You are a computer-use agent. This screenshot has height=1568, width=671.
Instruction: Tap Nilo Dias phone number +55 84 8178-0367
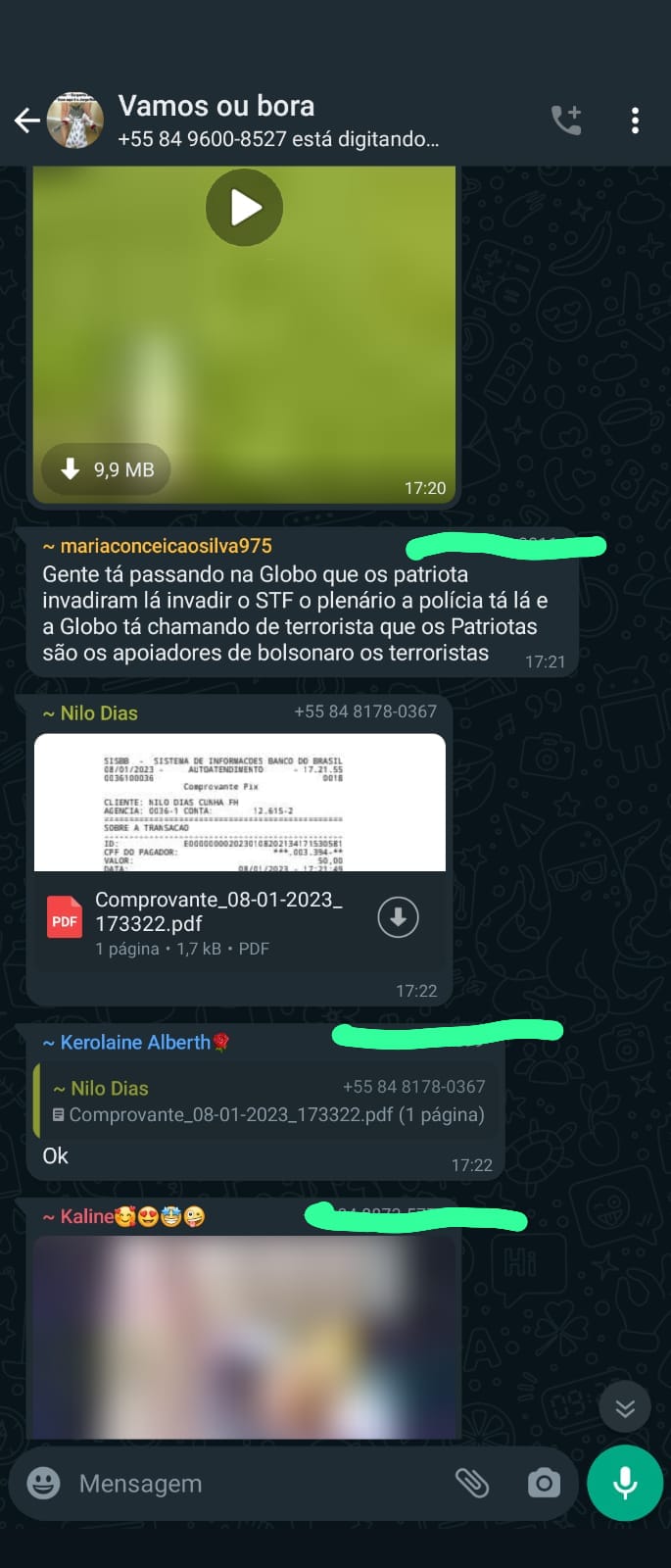[365, 711]
